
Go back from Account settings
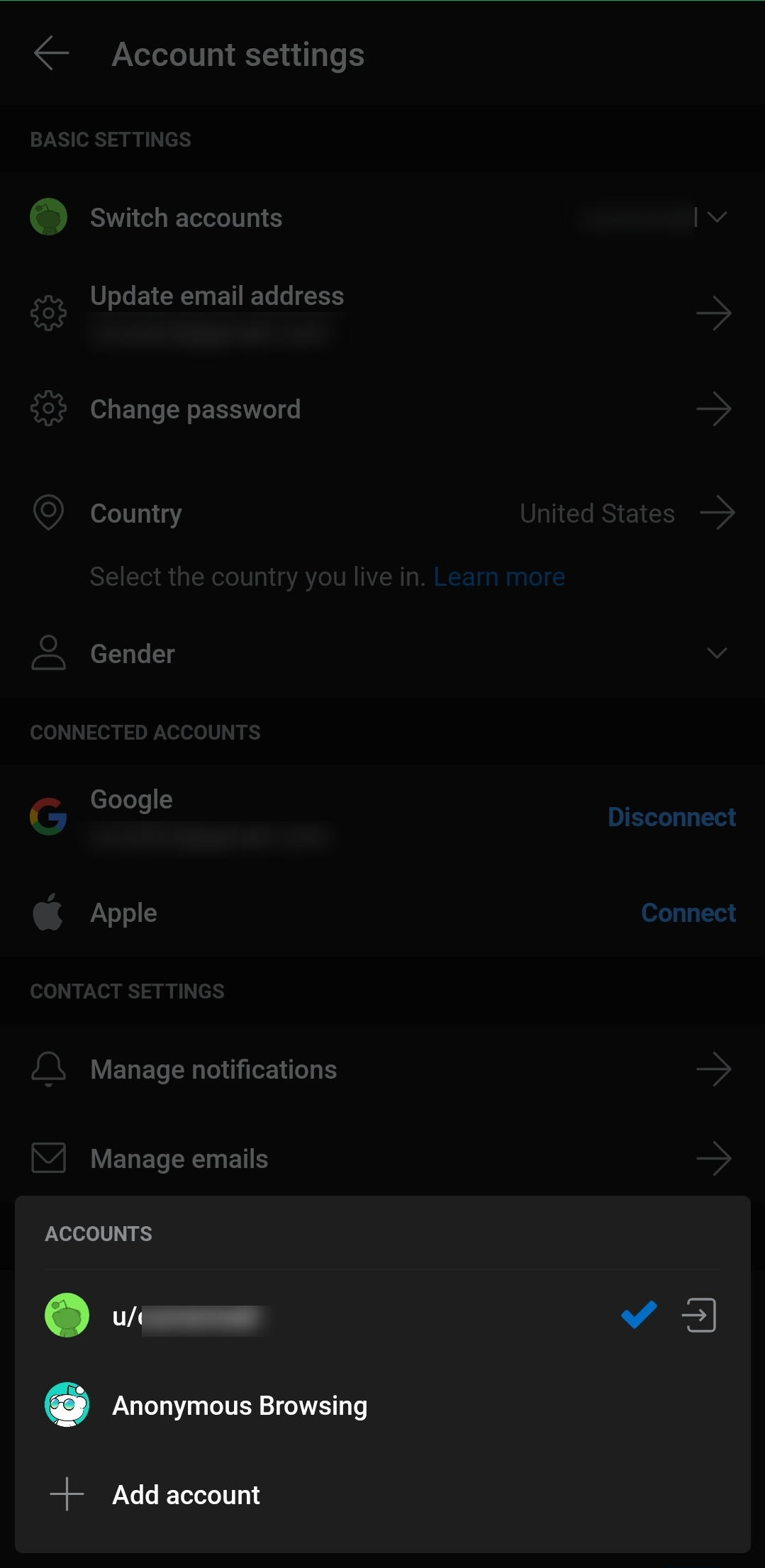[51, 54]
